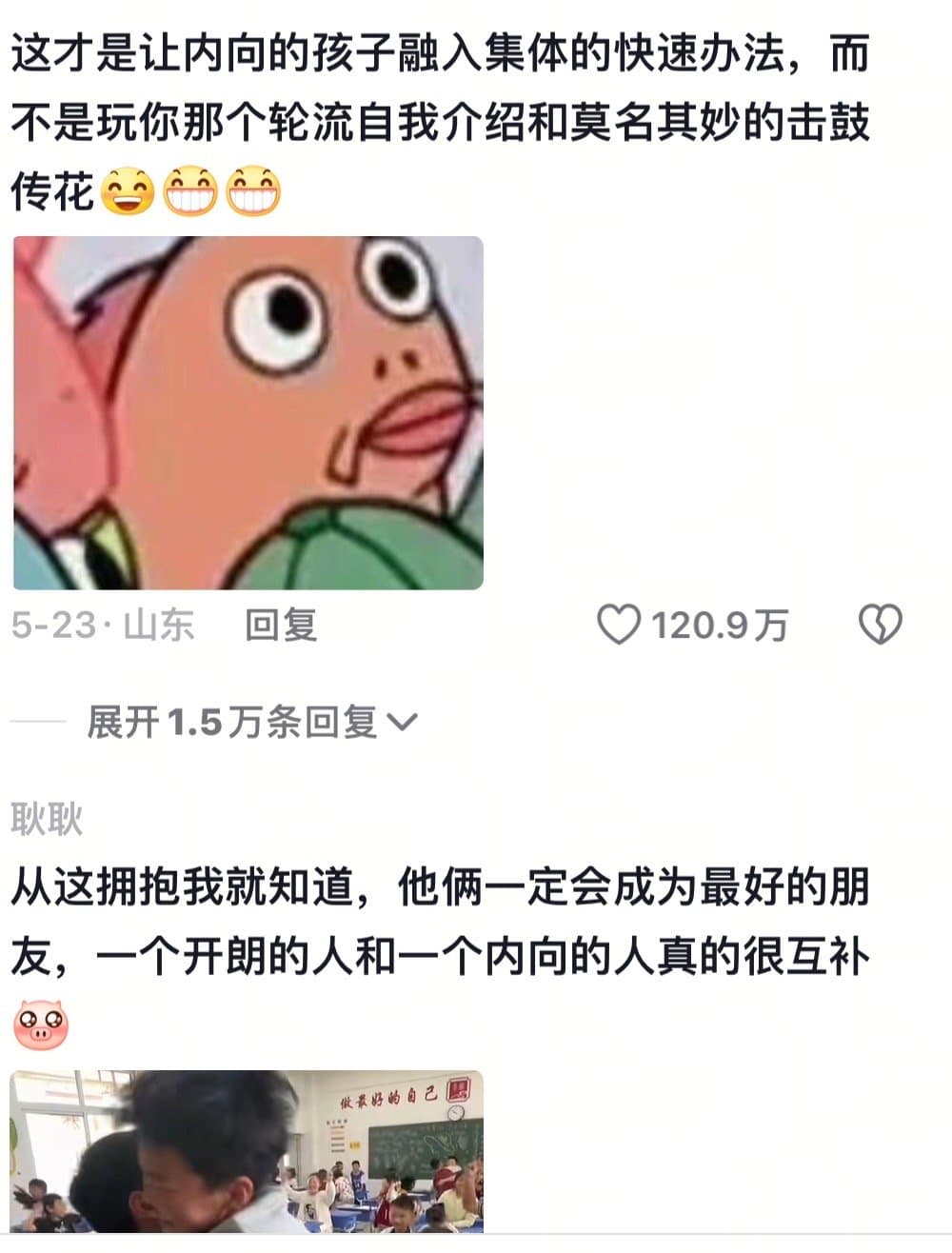Expand 展开1.5万条回复

tap(252, 723)
